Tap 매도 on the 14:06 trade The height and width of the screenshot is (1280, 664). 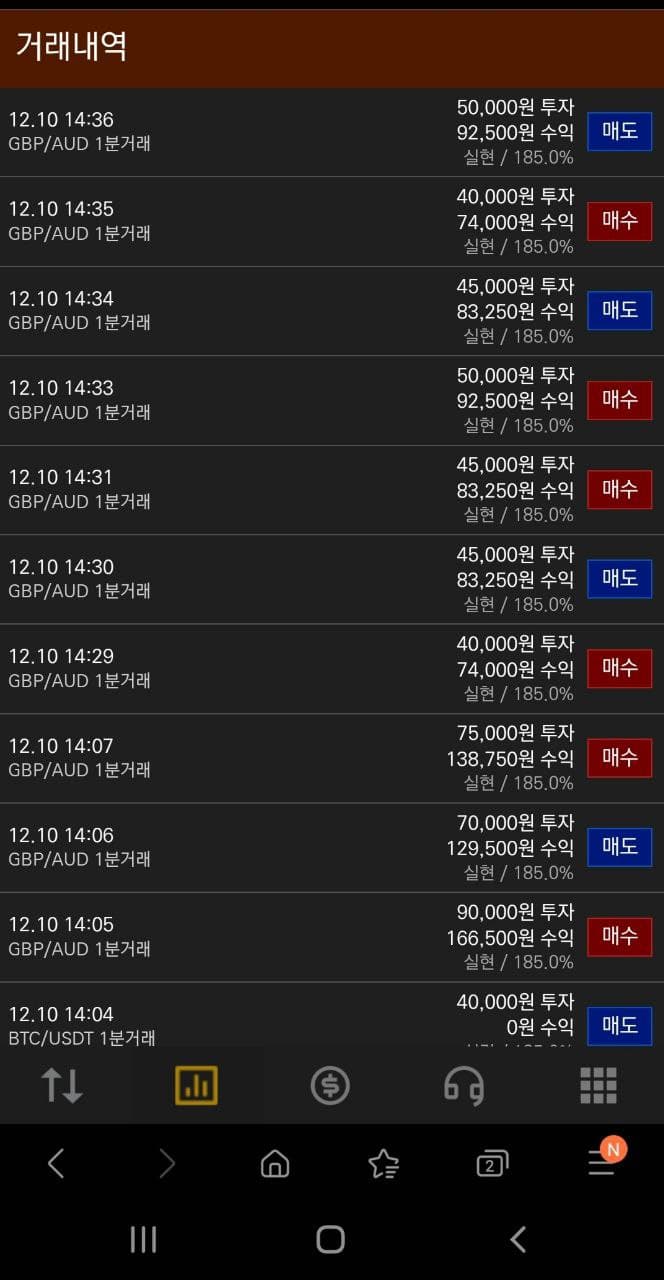[619, 848]
